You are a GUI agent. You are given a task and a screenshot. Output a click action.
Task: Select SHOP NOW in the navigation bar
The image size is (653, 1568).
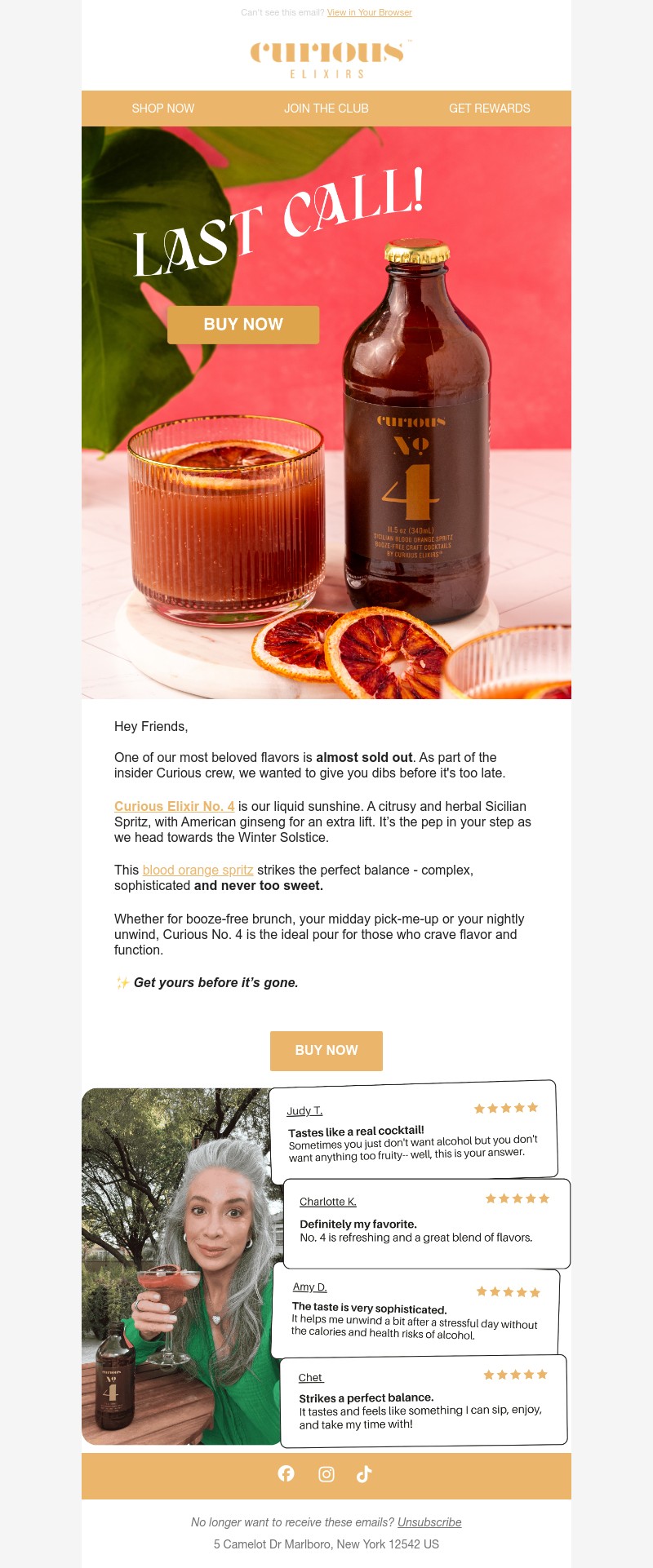(163, 108)
